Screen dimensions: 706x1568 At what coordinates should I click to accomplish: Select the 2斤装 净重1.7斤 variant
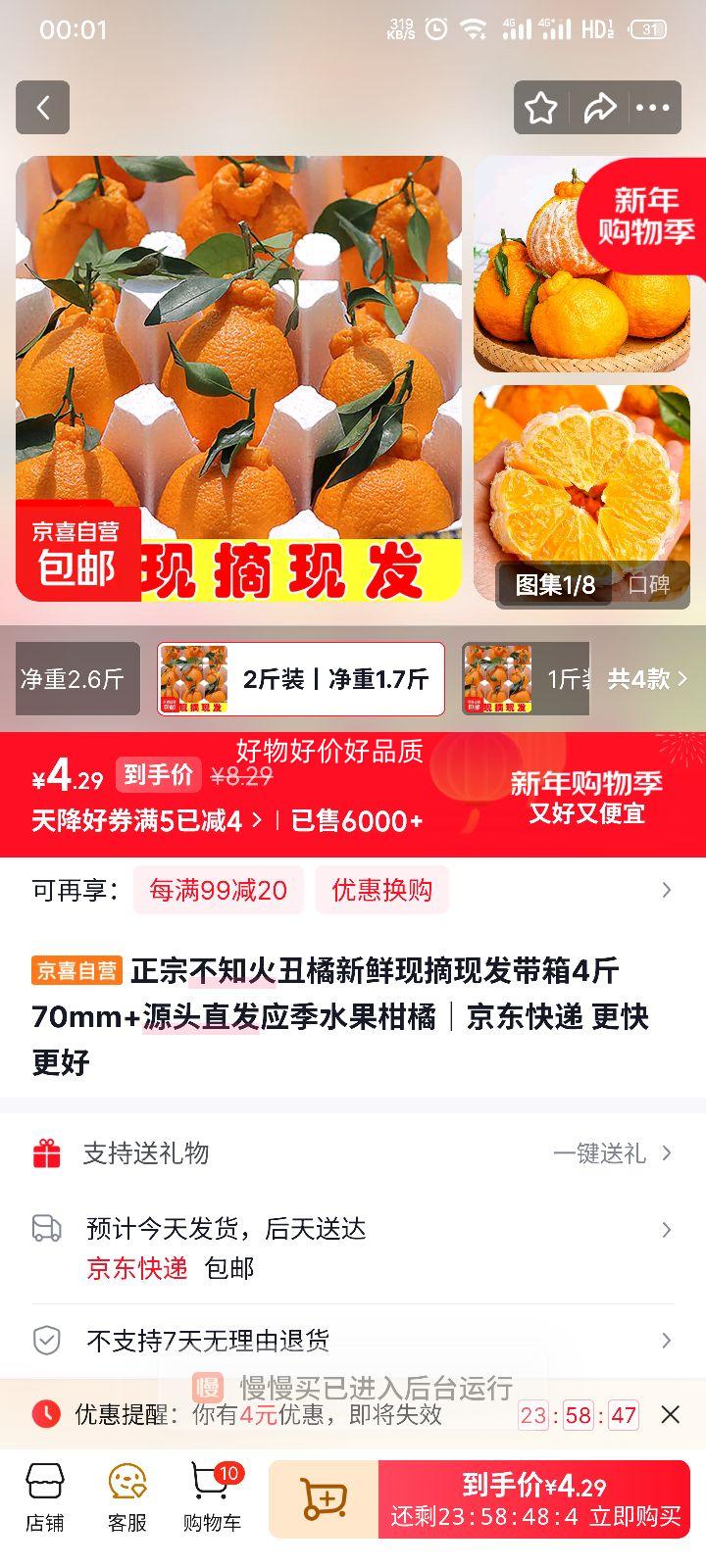pos(301,678)
